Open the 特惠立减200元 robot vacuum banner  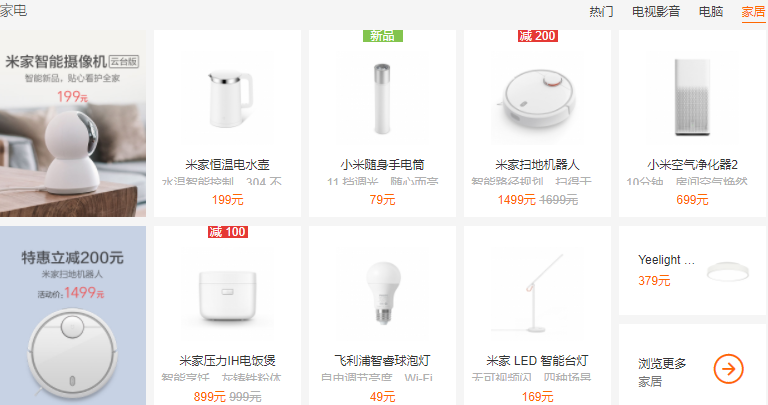(x=73, y=316)
